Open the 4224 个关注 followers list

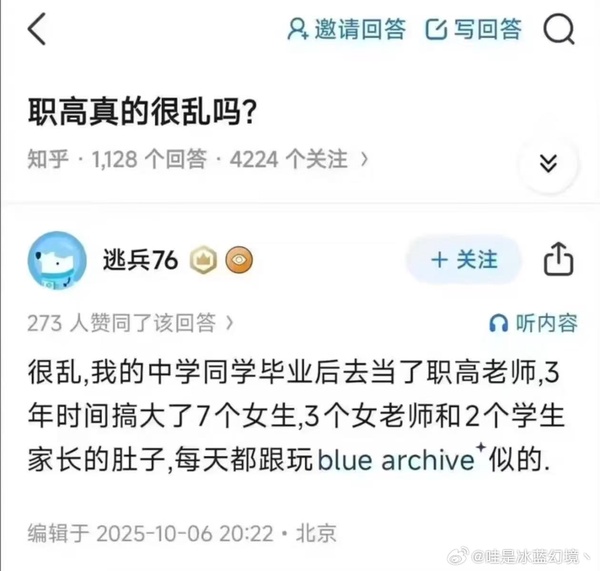click(x=288, y=158)
